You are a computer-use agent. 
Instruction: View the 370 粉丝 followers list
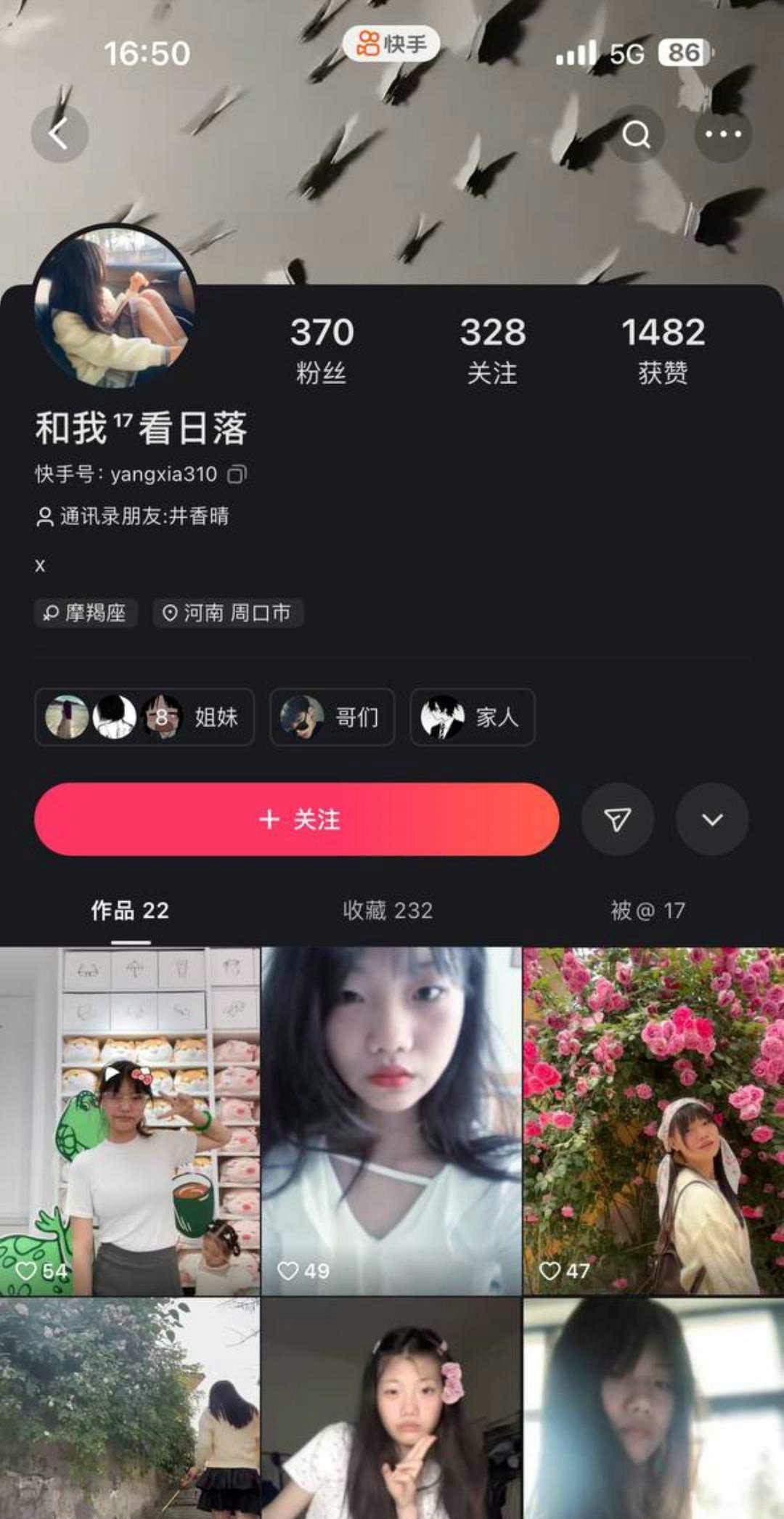(322, 350)
